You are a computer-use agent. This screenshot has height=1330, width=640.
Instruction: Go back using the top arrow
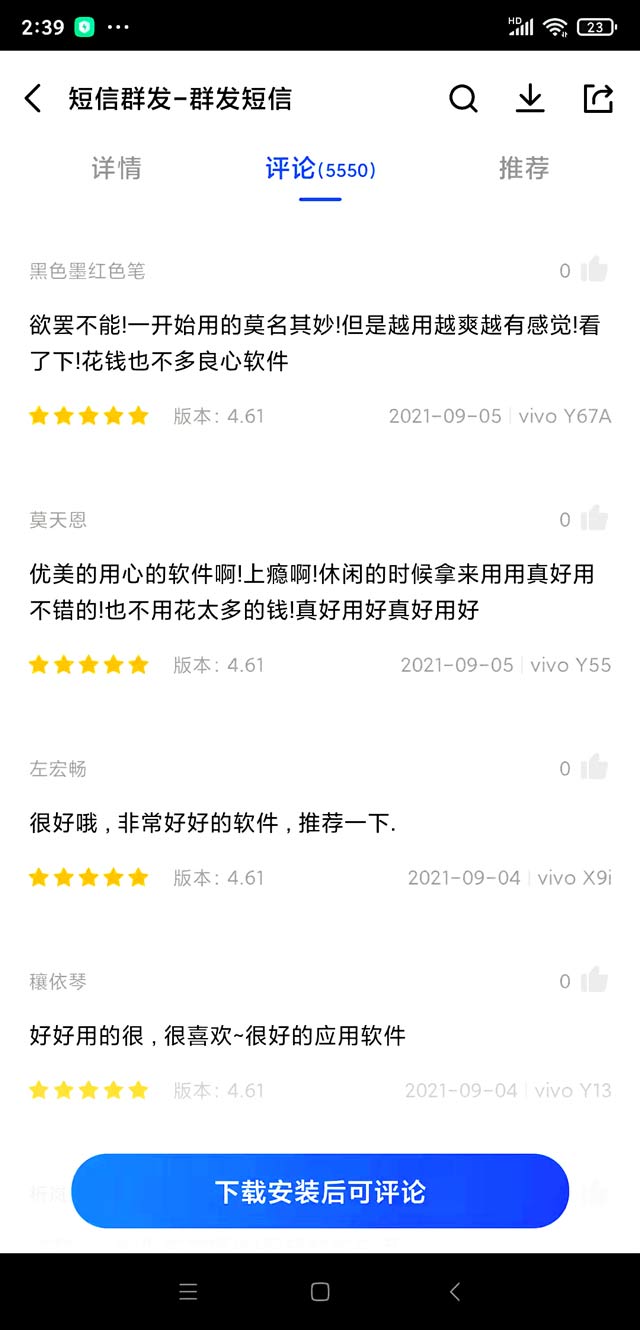coord(33,98)
